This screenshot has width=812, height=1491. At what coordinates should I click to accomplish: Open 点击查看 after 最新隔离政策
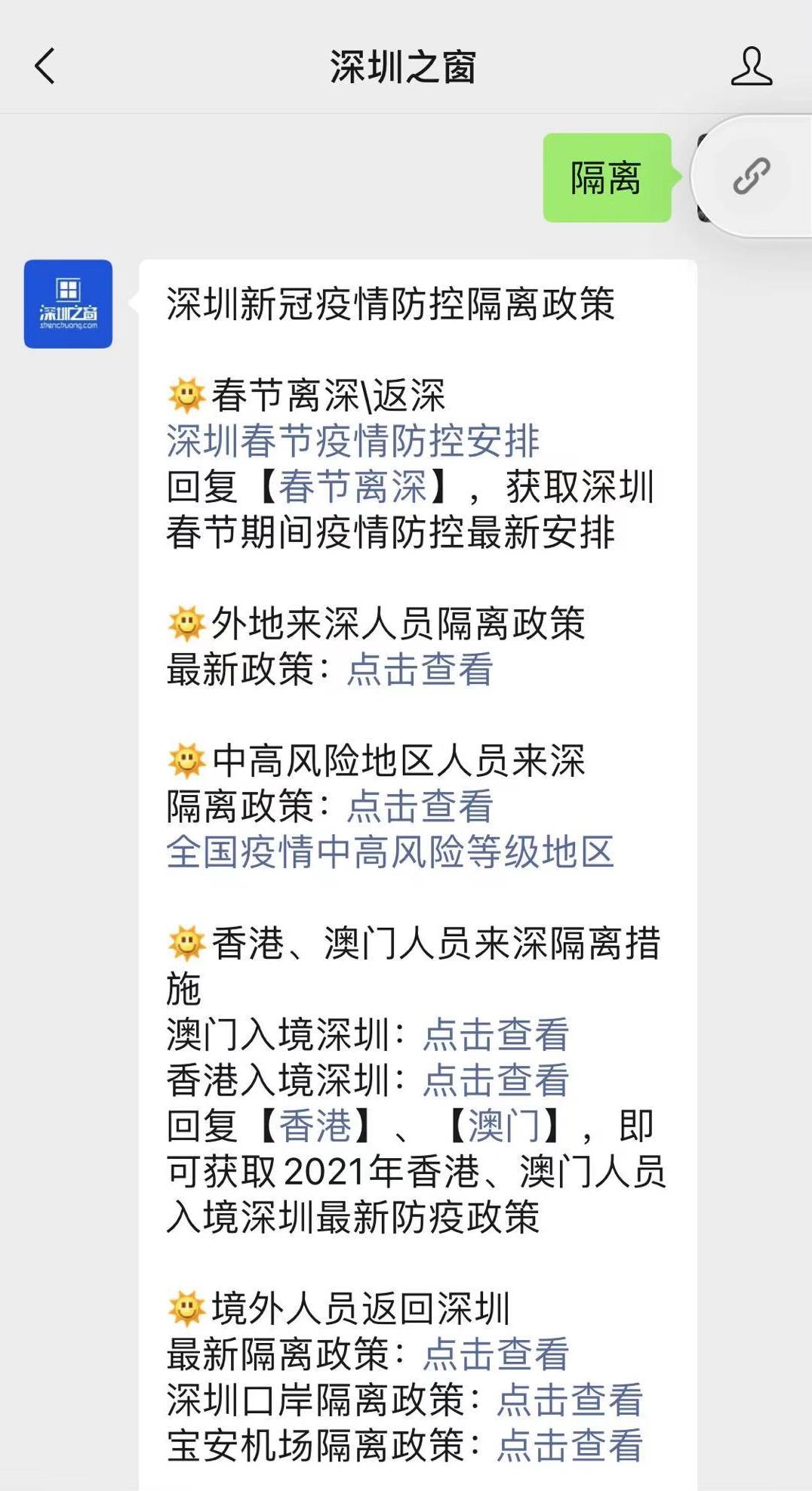[497, 1354]
